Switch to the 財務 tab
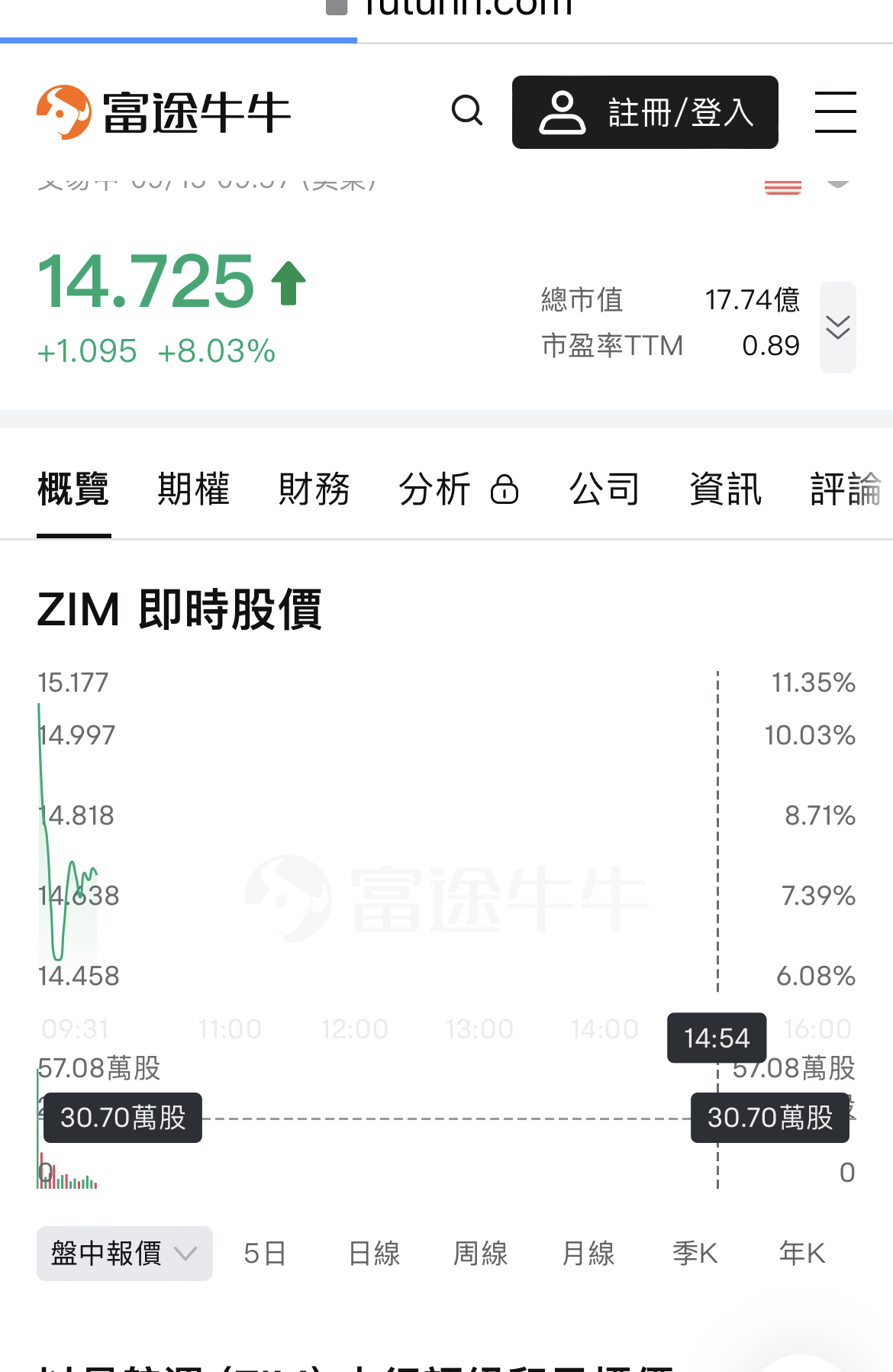Image resolution: width=893 pixels, height=1372 pixels. click(x=314, y=489)
